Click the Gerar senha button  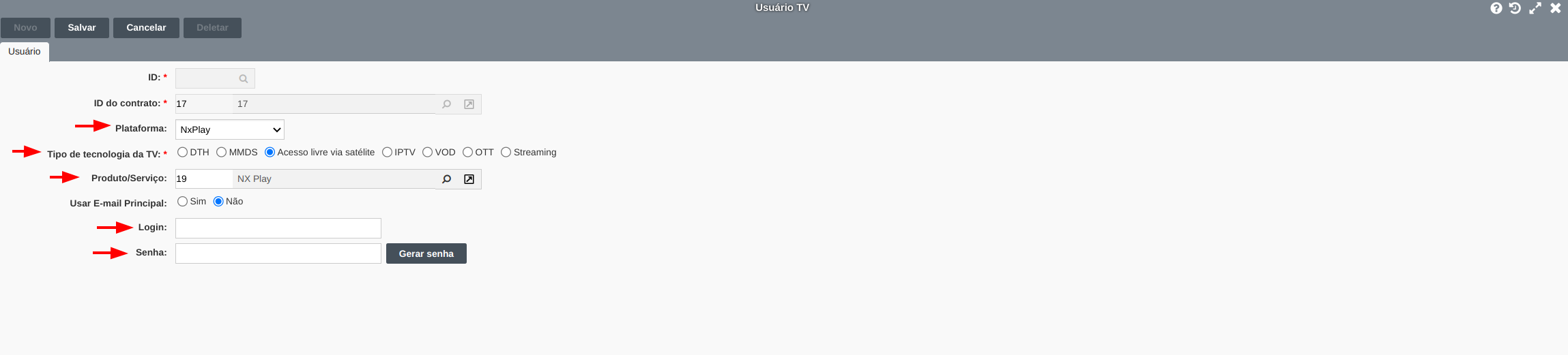[426, 253]
